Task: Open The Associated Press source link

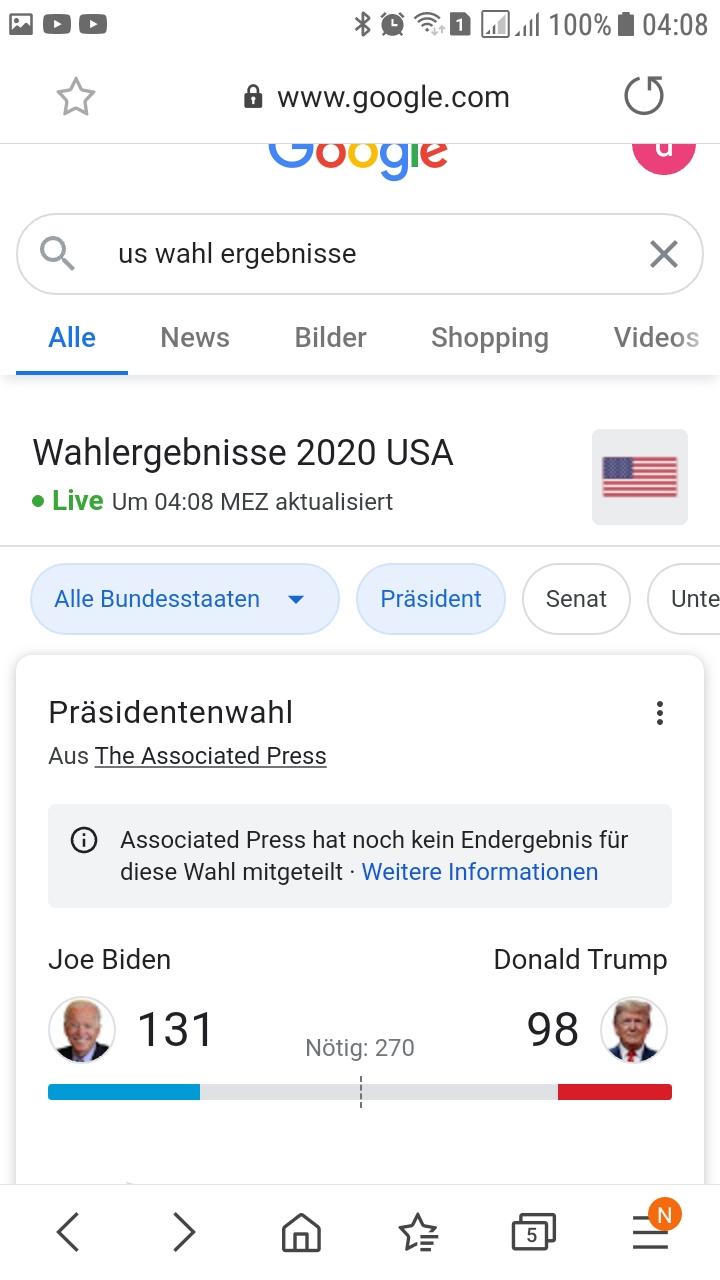Action: coord(211,756)
